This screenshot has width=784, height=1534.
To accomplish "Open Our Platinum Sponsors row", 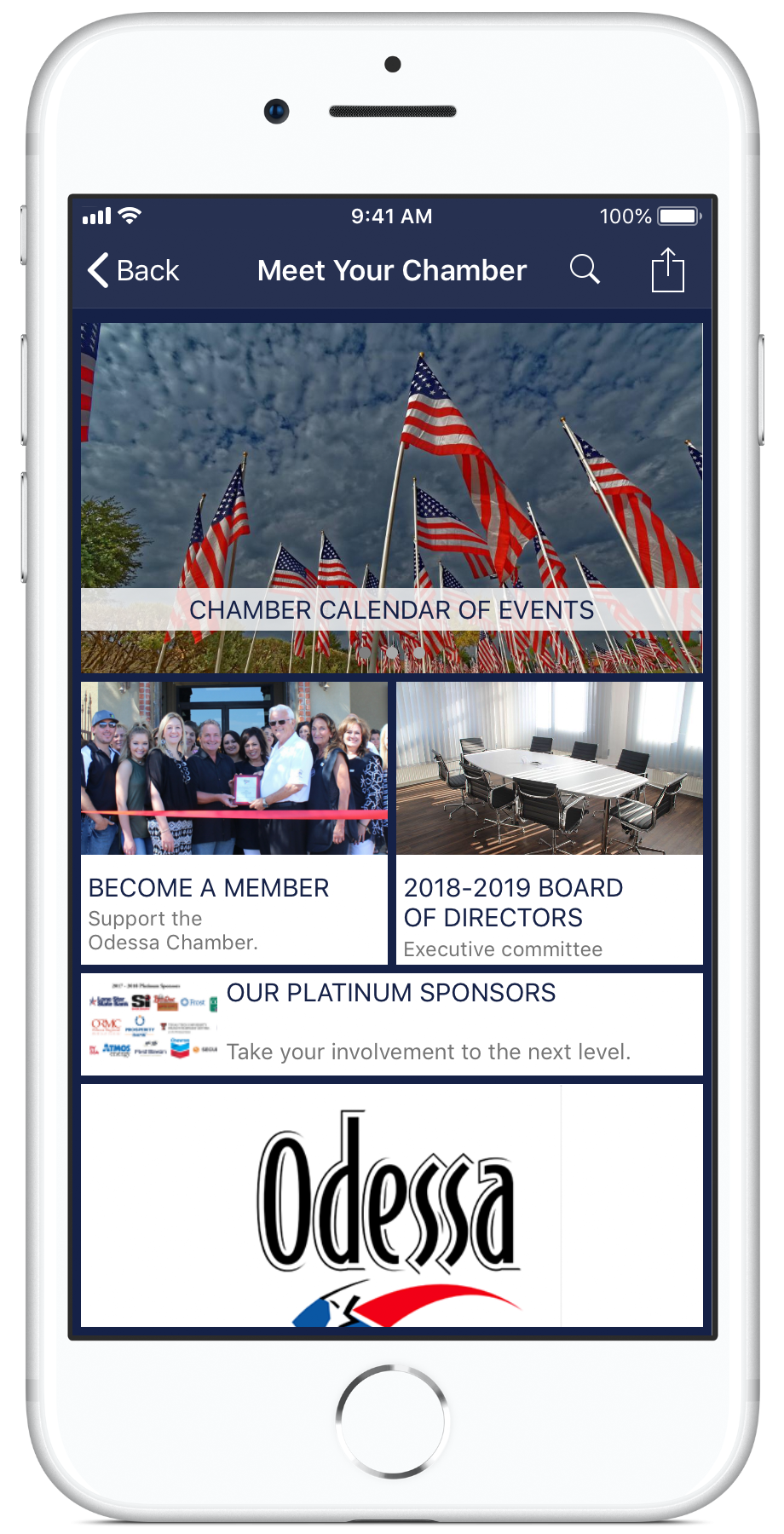I will [392, 1024].
